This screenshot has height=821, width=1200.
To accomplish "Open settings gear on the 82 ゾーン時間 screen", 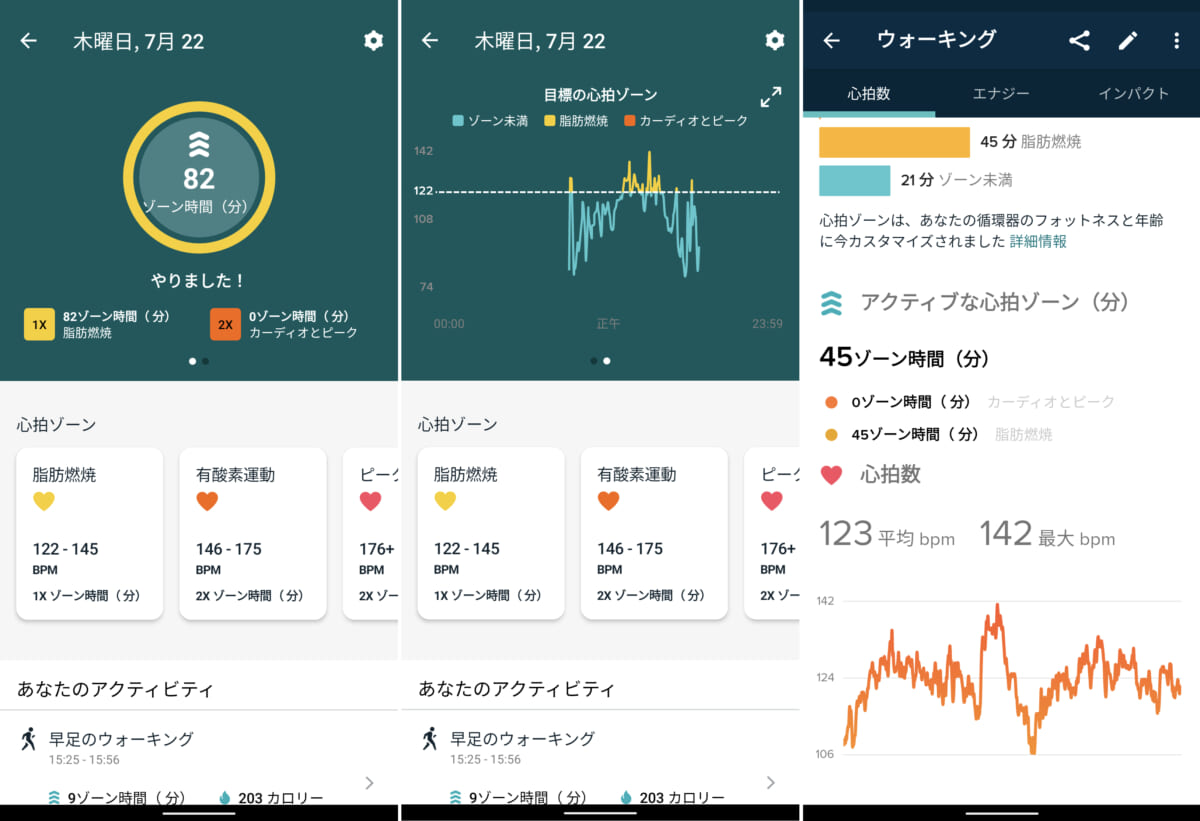I will [x=373, y=41].
